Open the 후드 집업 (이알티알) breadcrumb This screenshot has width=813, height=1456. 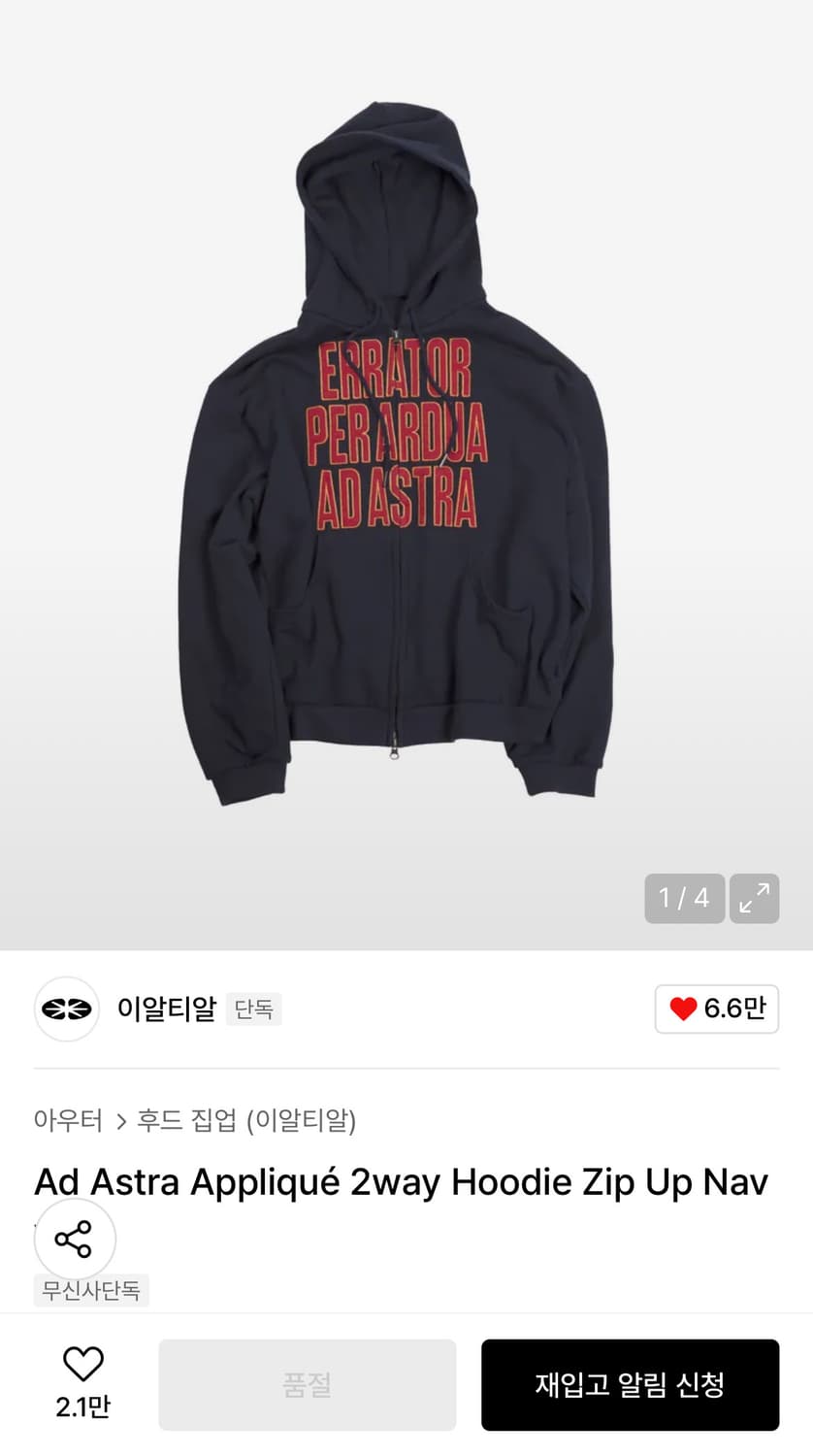[252, 1119]
